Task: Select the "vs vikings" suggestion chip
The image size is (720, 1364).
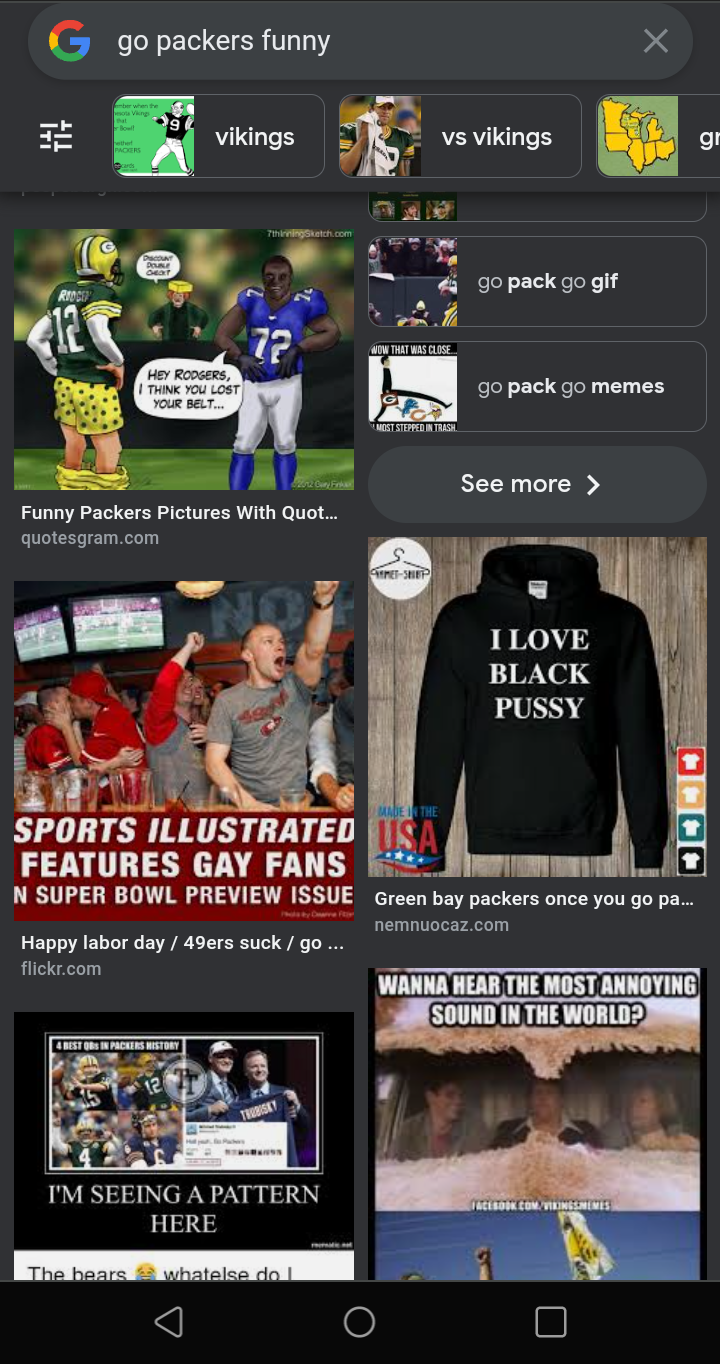Action: coord(460,136)
